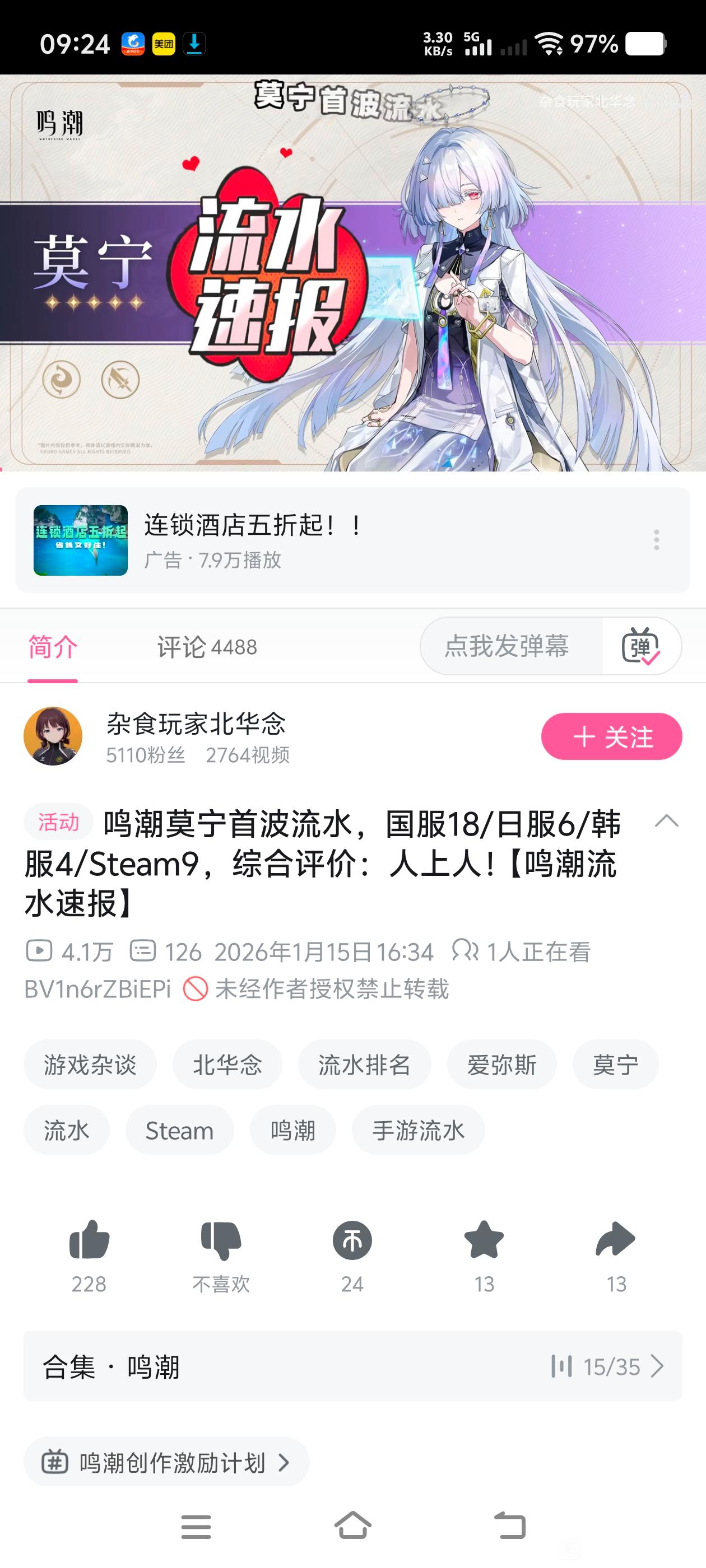Tap the 手游流水 tag chip
Screen dimensions: 706x1568
419,1130
